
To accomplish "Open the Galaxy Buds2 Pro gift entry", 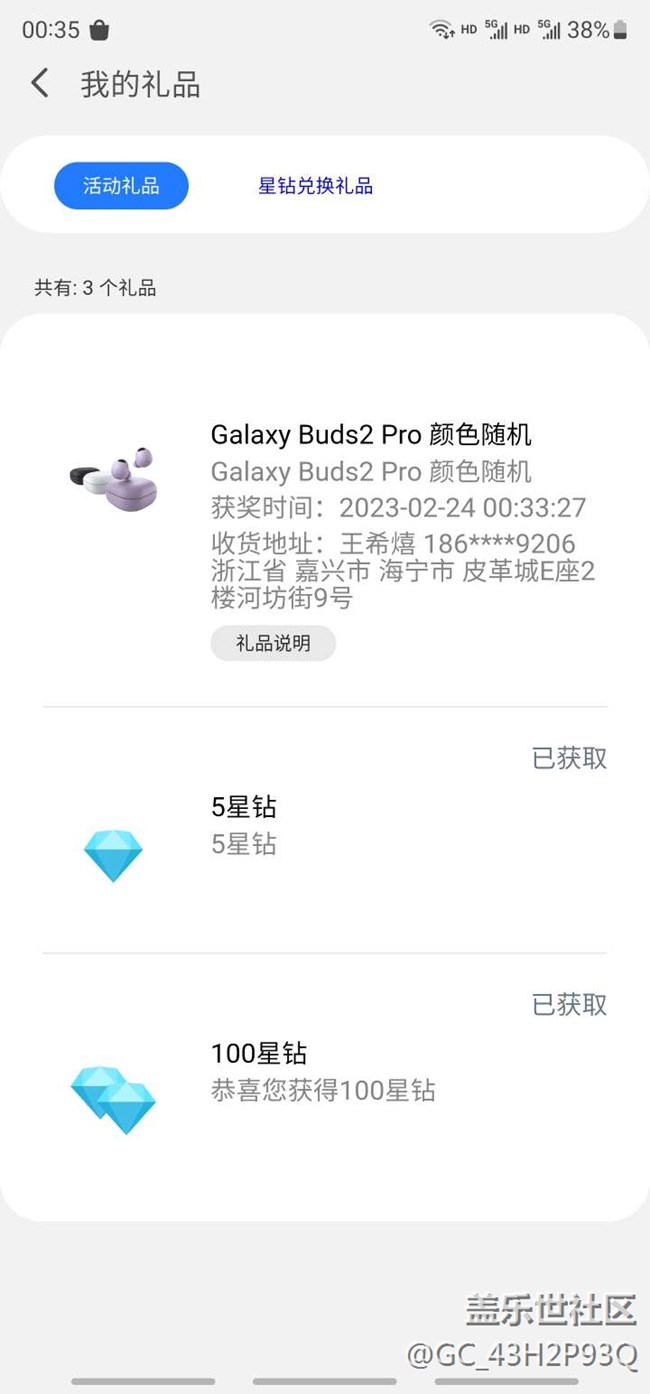I will [x=370, y=435].
